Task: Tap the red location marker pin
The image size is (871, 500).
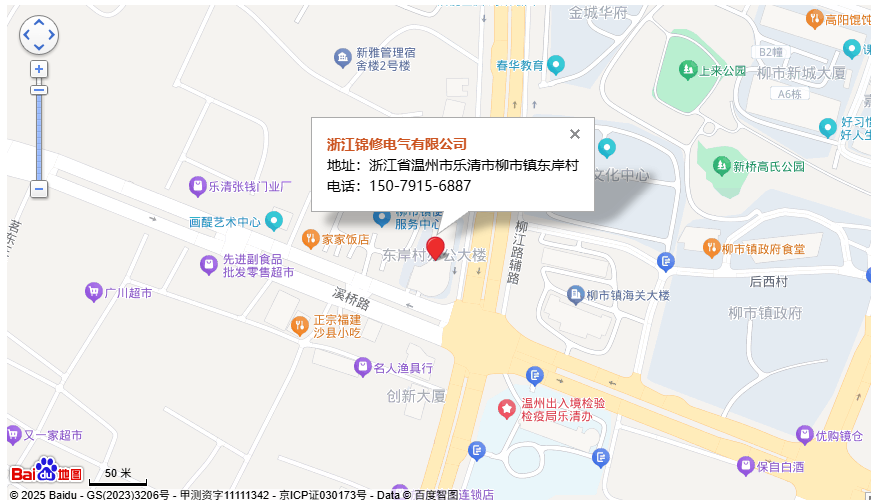Action: click(x=435, y=248)
